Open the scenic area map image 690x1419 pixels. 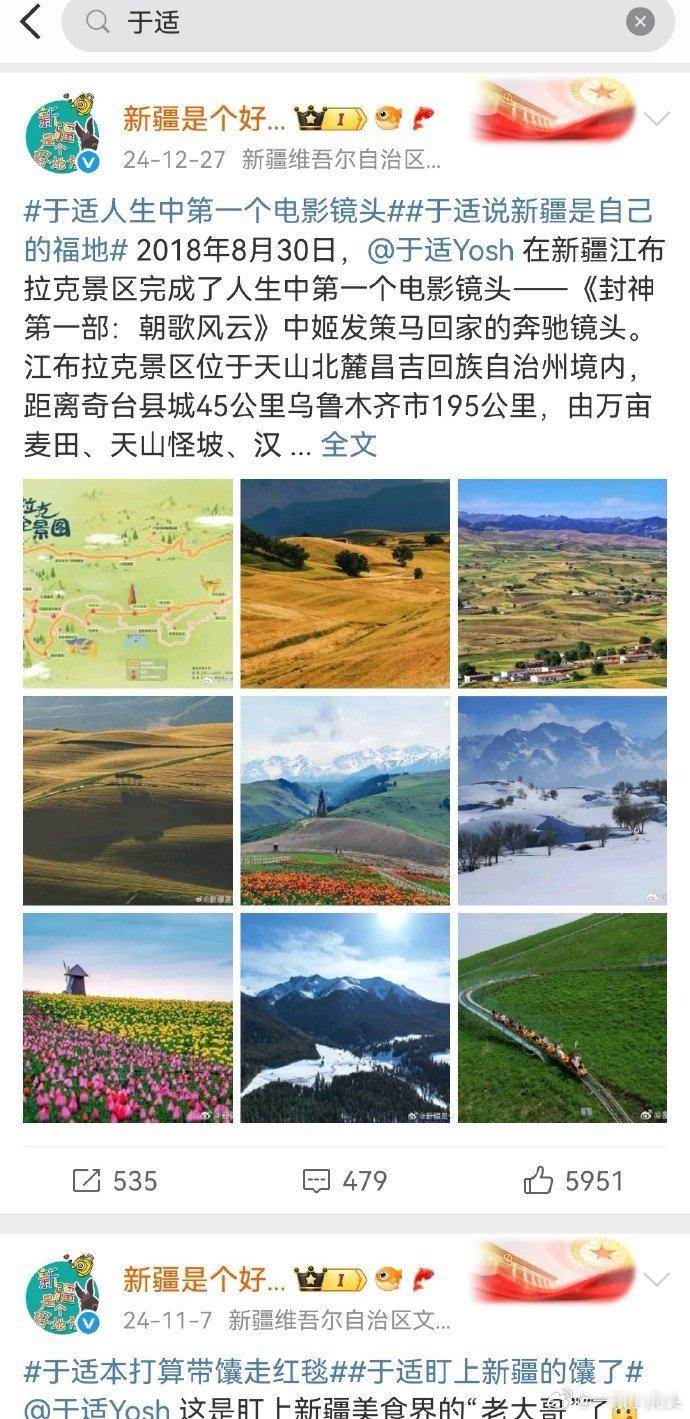pyautogui.click(x=128, y=583)
